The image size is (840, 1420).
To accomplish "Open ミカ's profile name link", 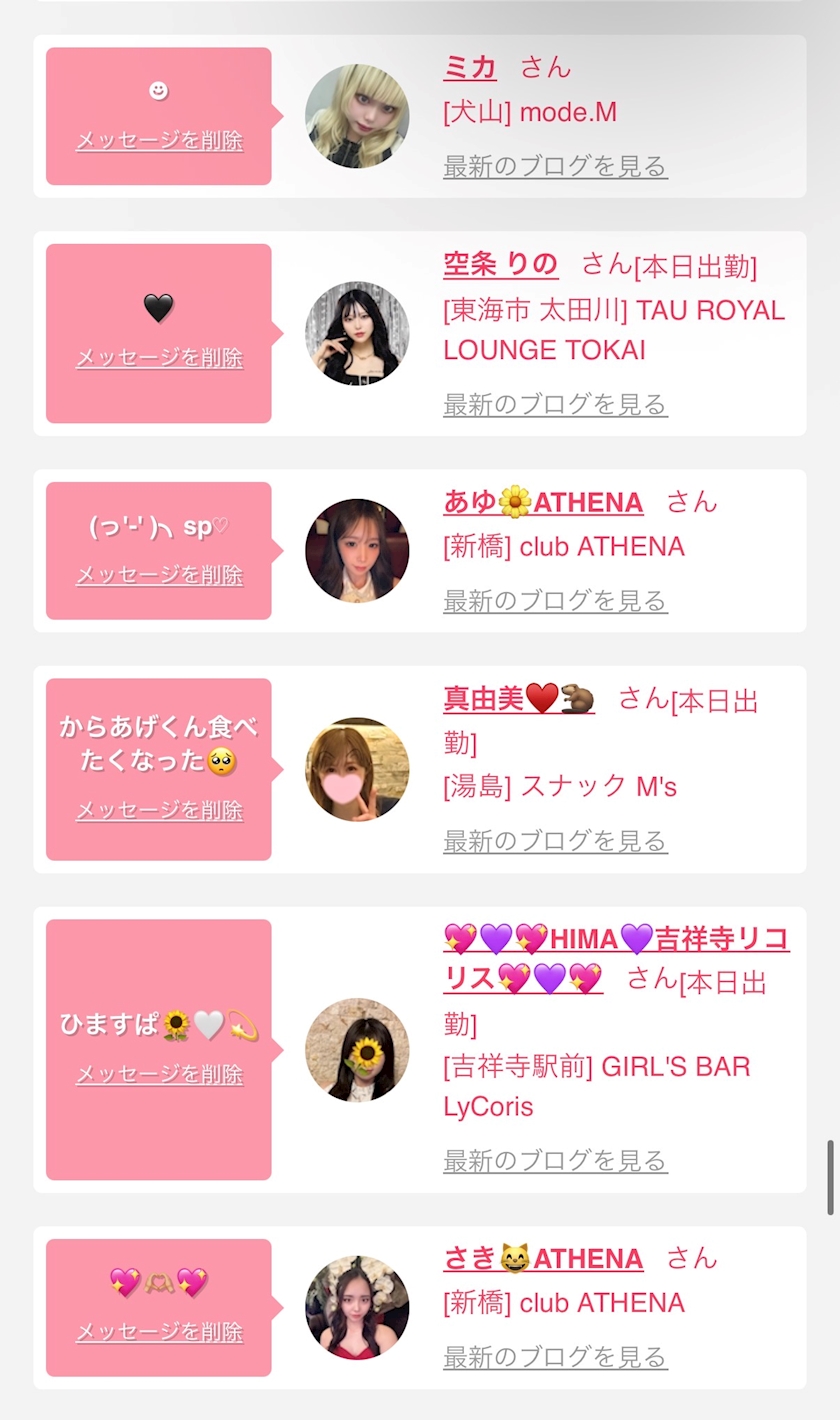I will coord(470,67).
